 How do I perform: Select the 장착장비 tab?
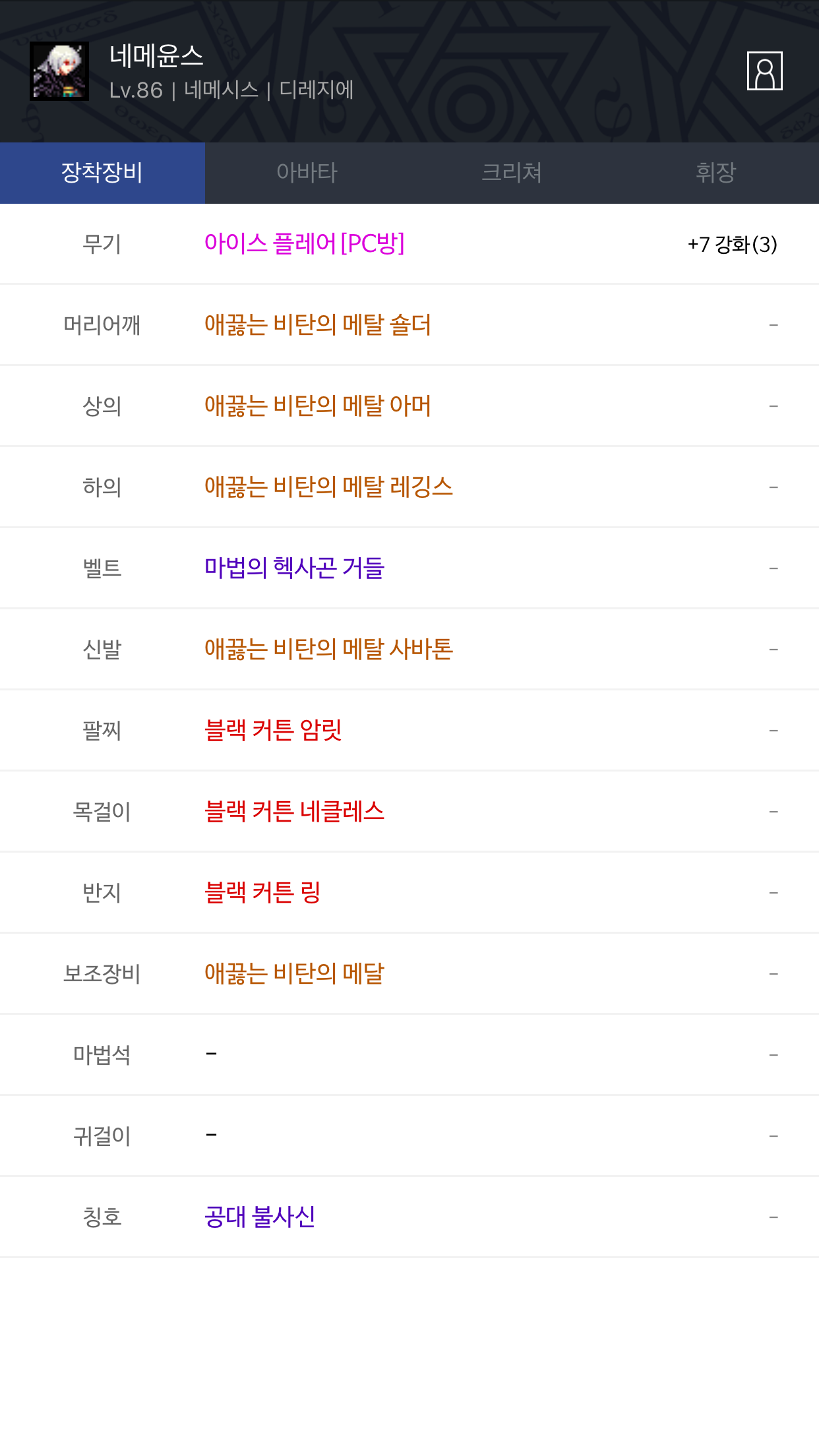pyautogui.click(x=102, y=173)
